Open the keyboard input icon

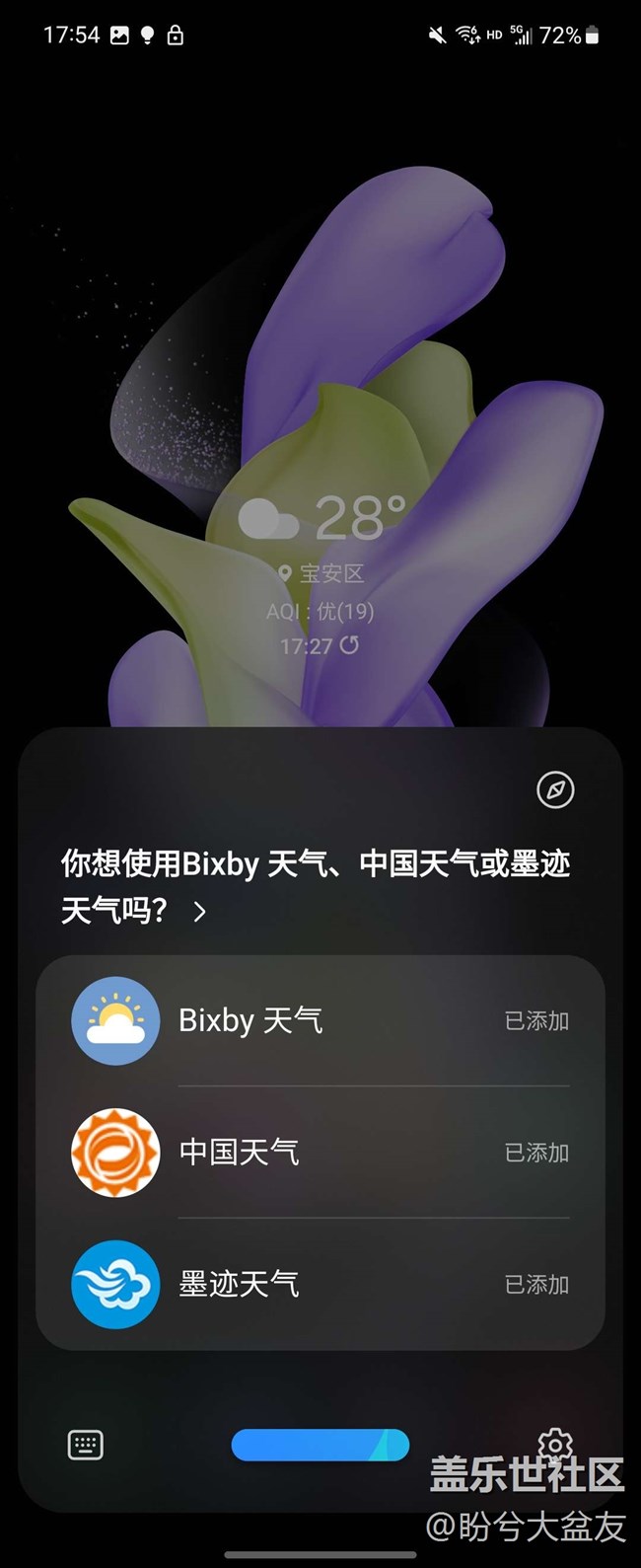(86, 1446)
